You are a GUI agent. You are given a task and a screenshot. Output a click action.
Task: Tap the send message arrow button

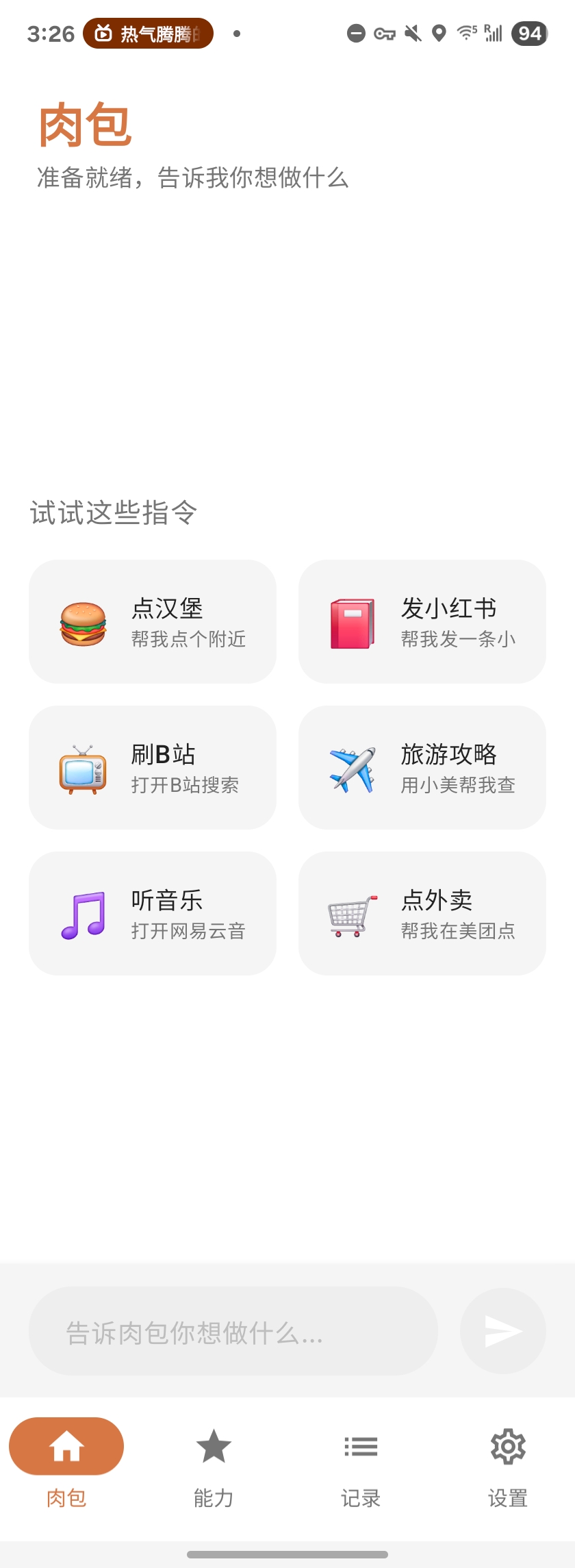coord(502,1330)
